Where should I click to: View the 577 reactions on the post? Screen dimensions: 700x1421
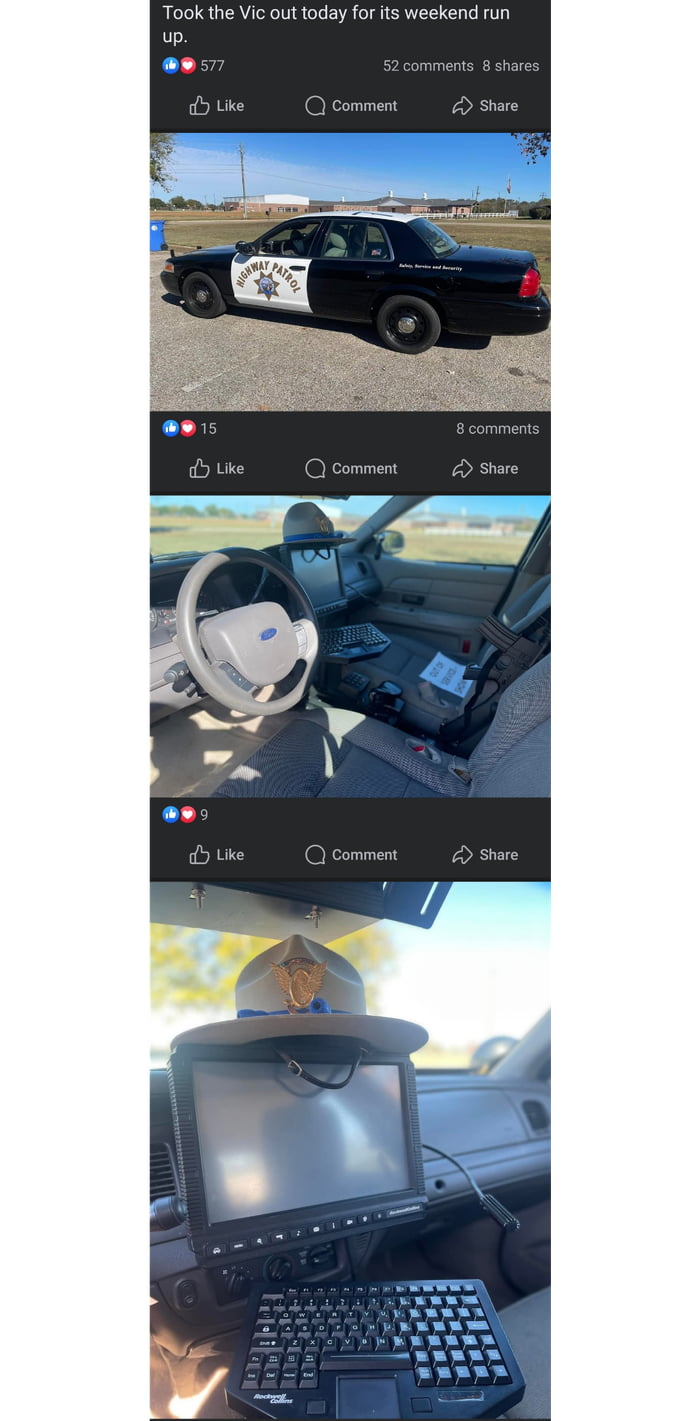click(194, 66)
